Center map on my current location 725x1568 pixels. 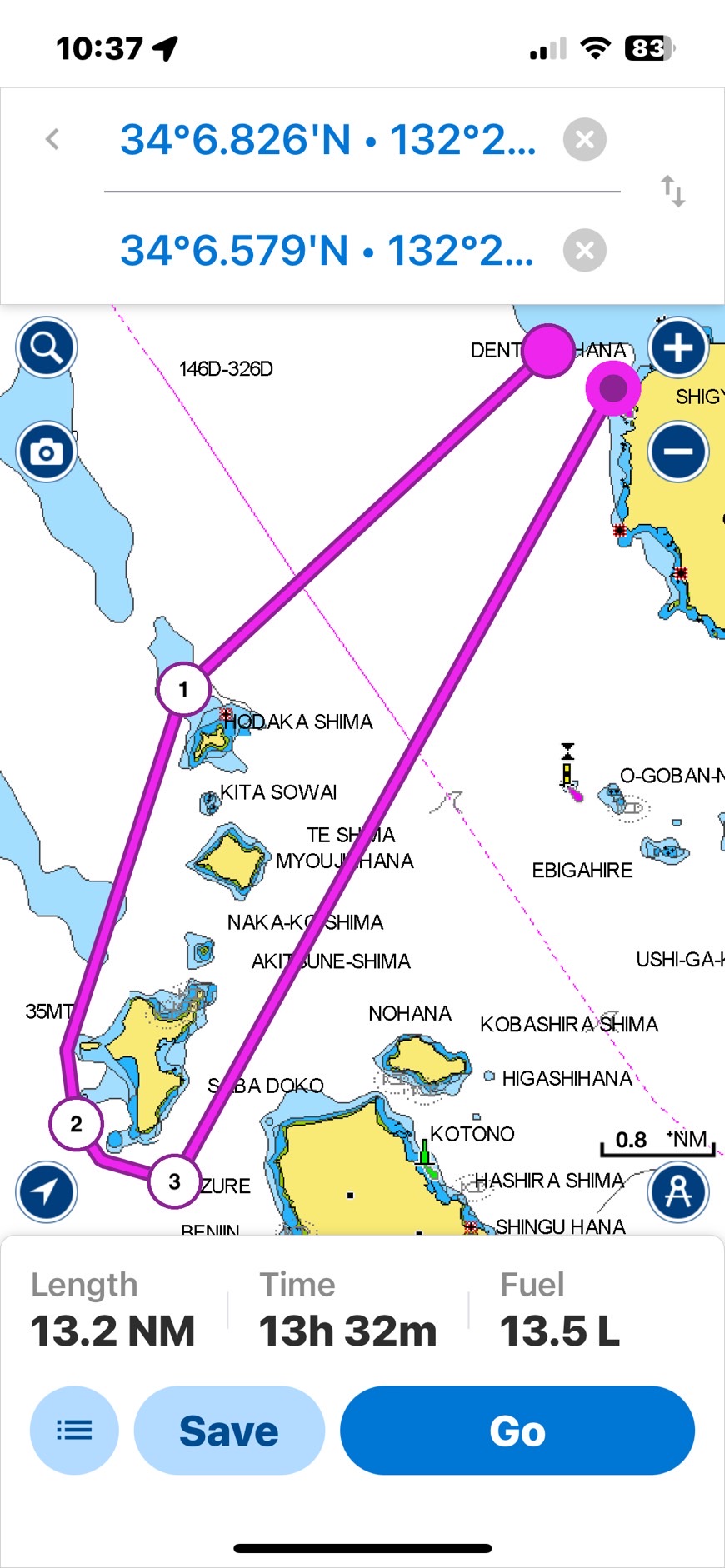47,1191
